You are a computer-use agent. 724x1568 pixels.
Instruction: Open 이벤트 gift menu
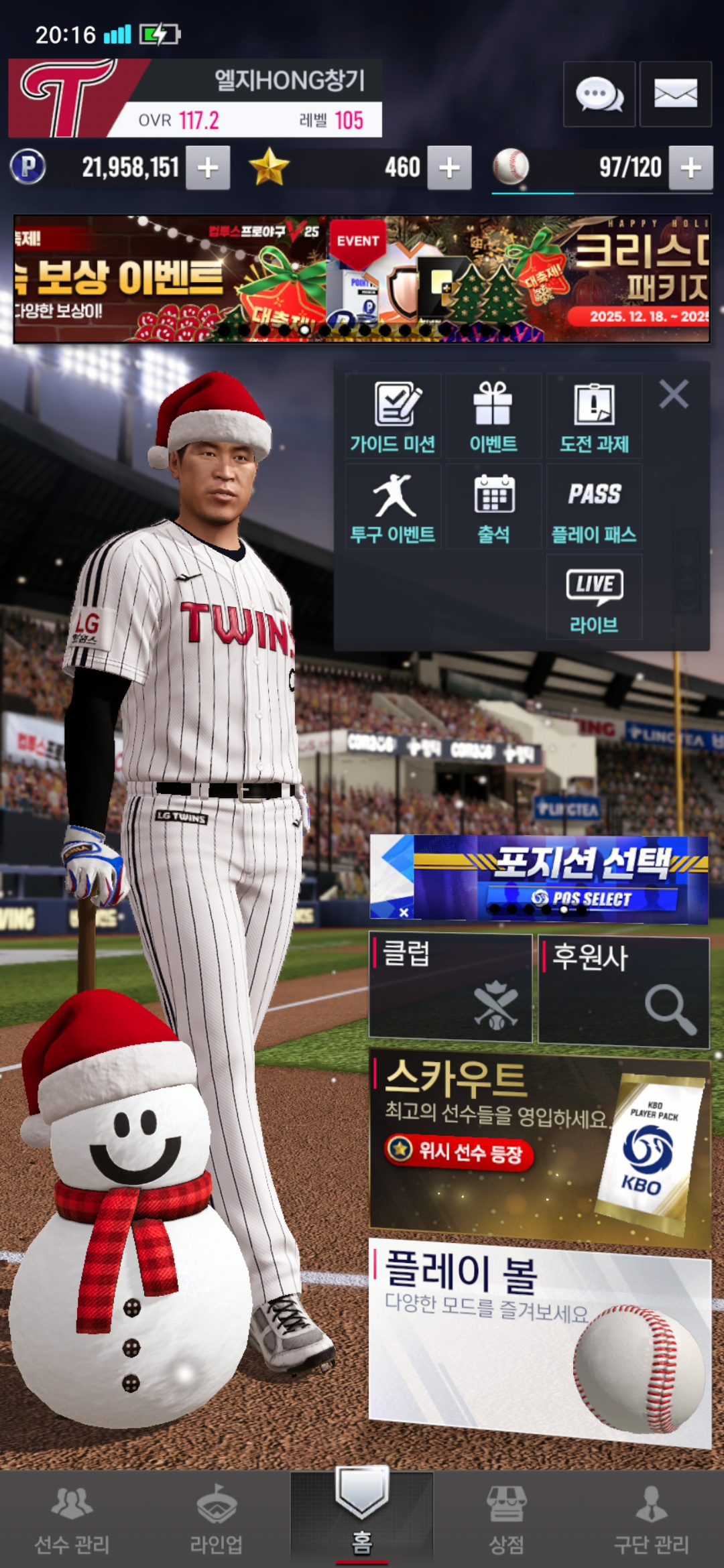coord(493,417)
